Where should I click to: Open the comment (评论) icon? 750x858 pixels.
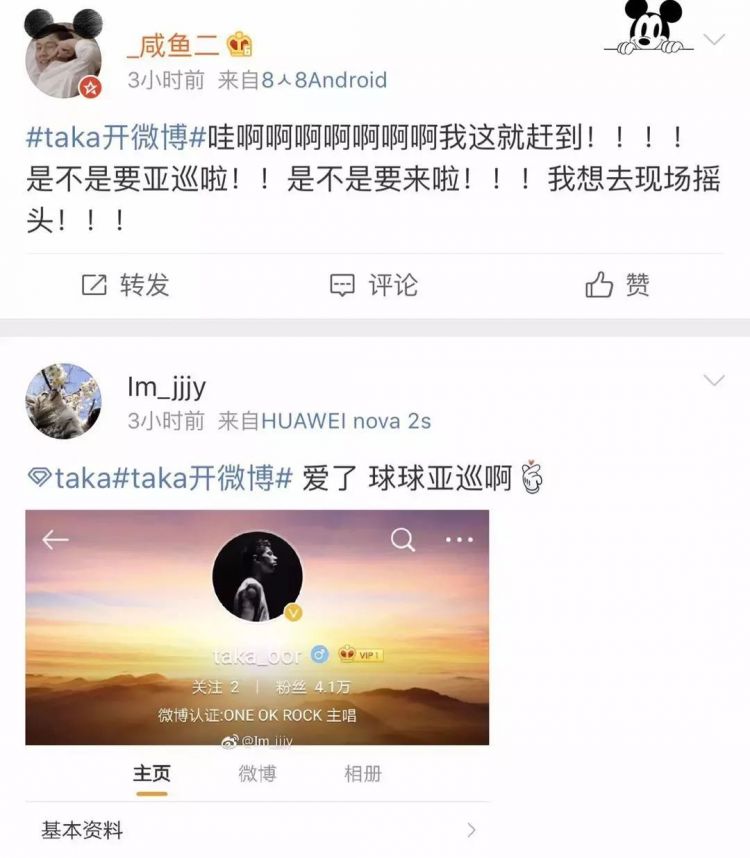(344, 282)
